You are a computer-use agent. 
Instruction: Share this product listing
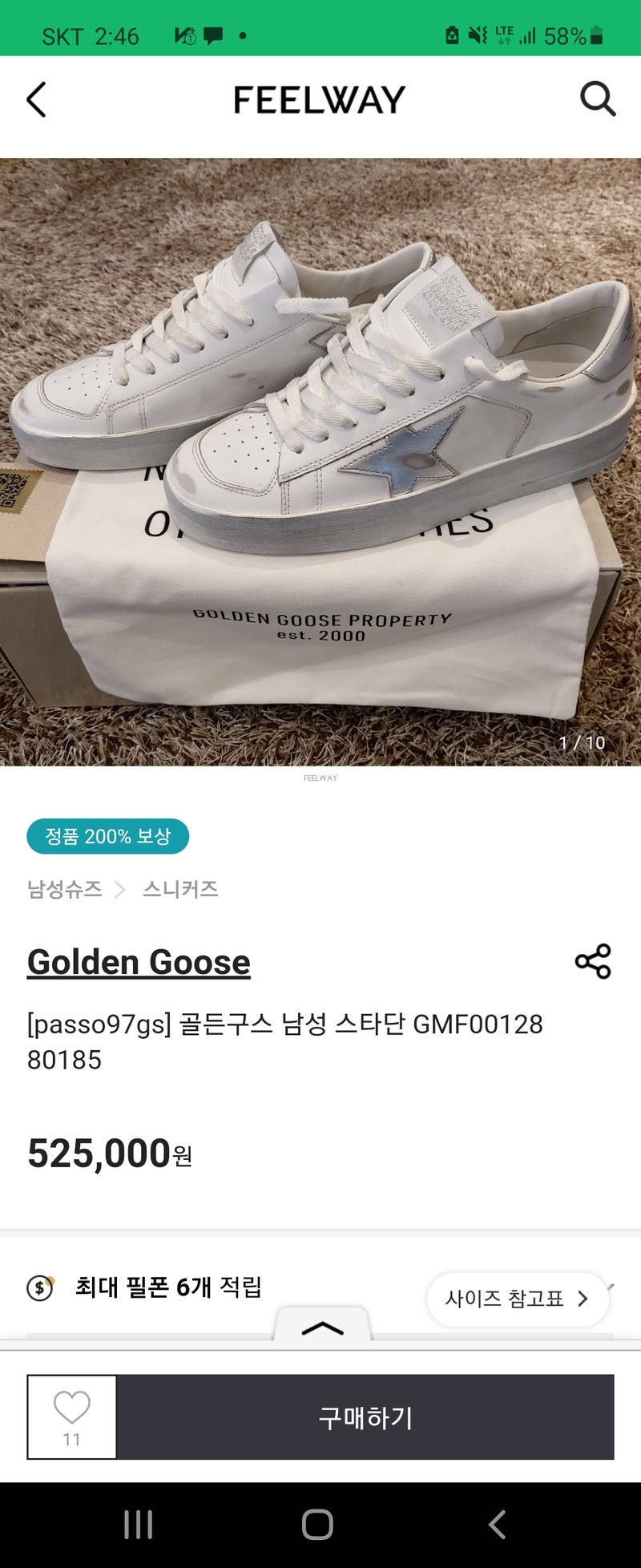point(593,961)
